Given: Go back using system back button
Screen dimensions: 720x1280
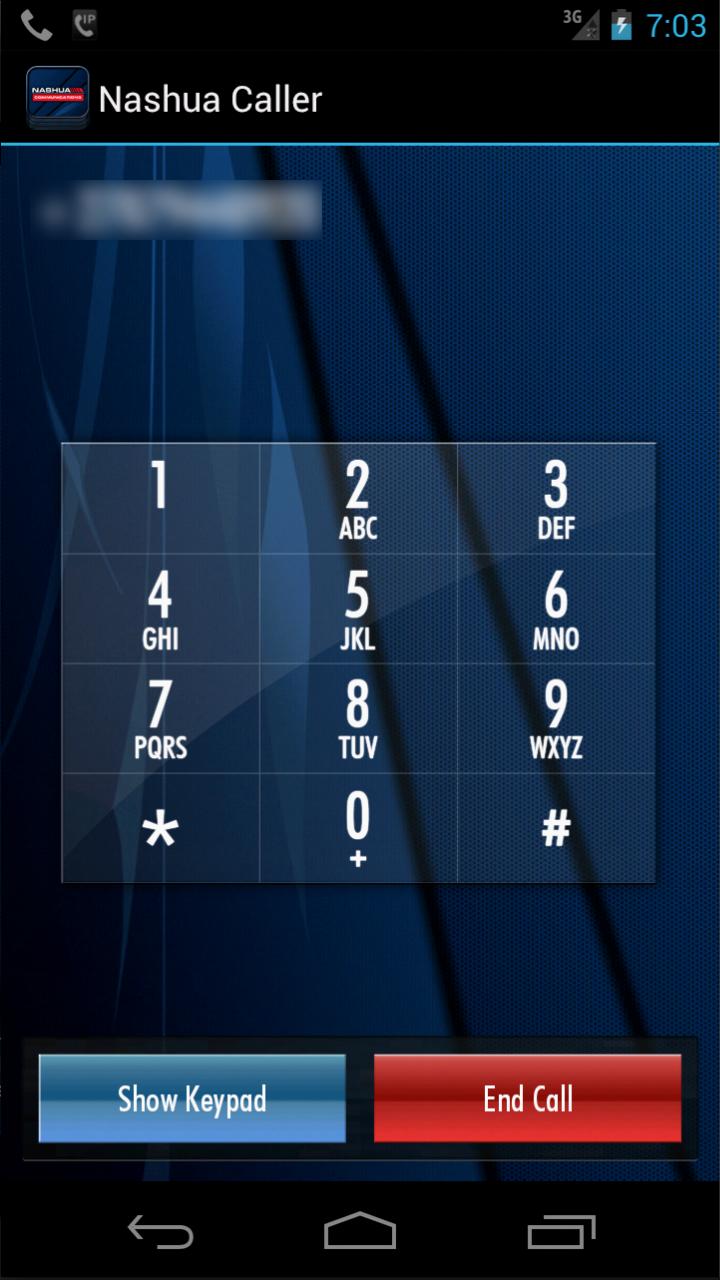Looking at the screenshot, I should [x=160, y=1231].
